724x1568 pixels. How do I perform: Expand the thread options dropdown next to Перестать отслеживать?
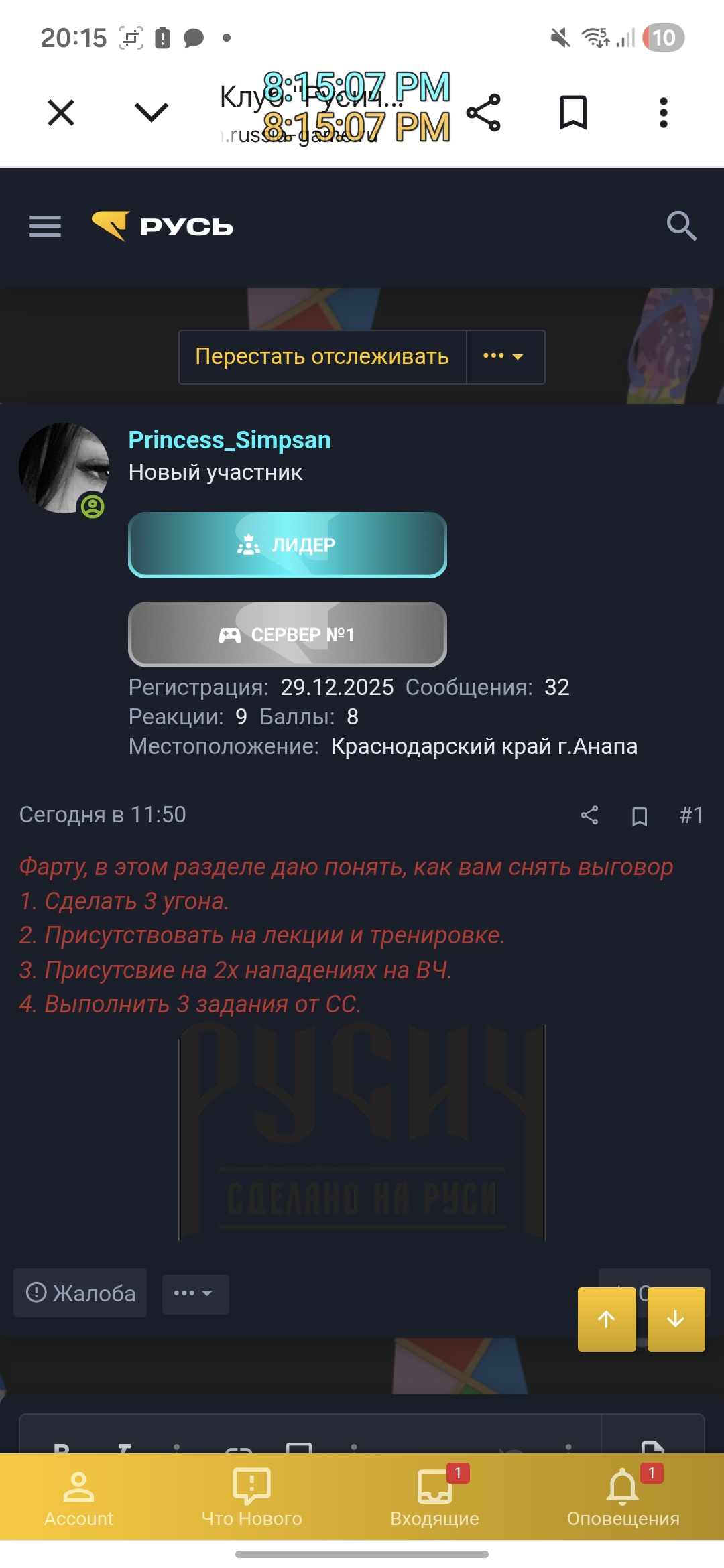(x=505, y=356)
